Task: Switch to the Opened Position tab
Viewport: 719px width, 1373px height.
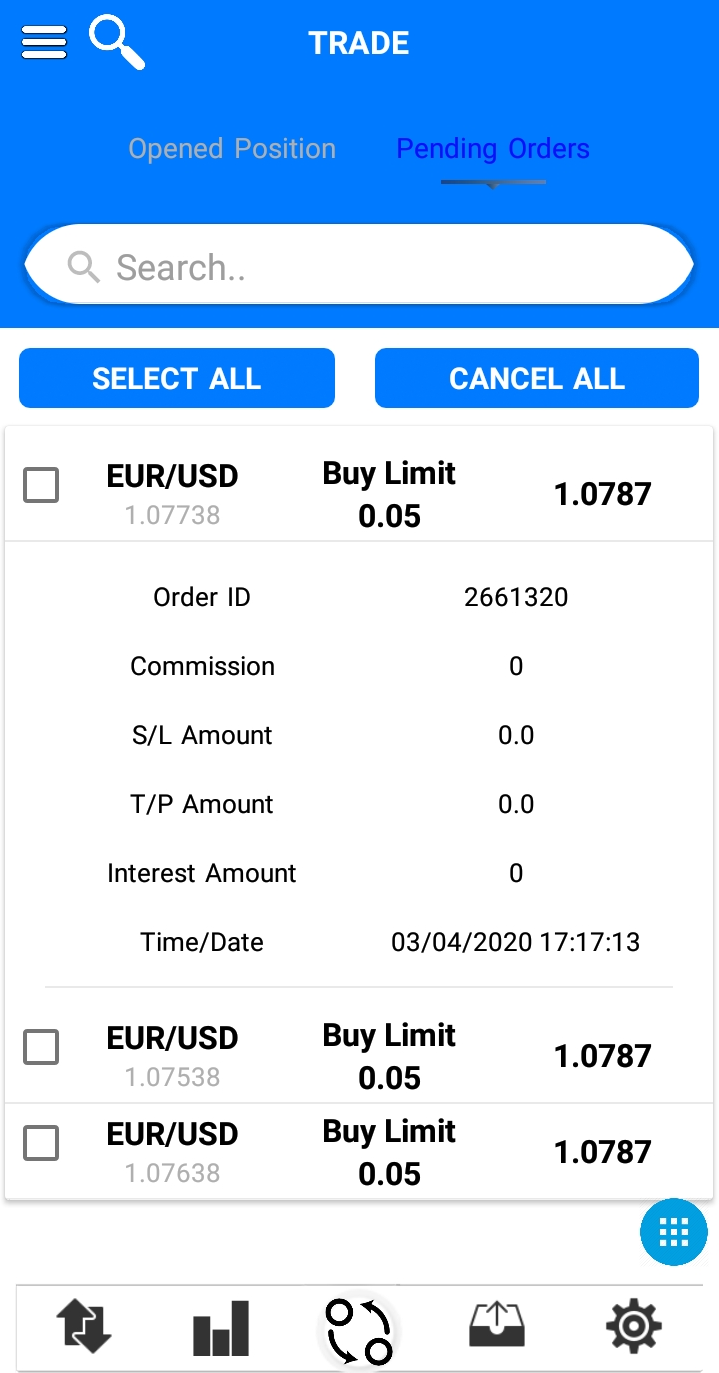Action: [232, 149]
